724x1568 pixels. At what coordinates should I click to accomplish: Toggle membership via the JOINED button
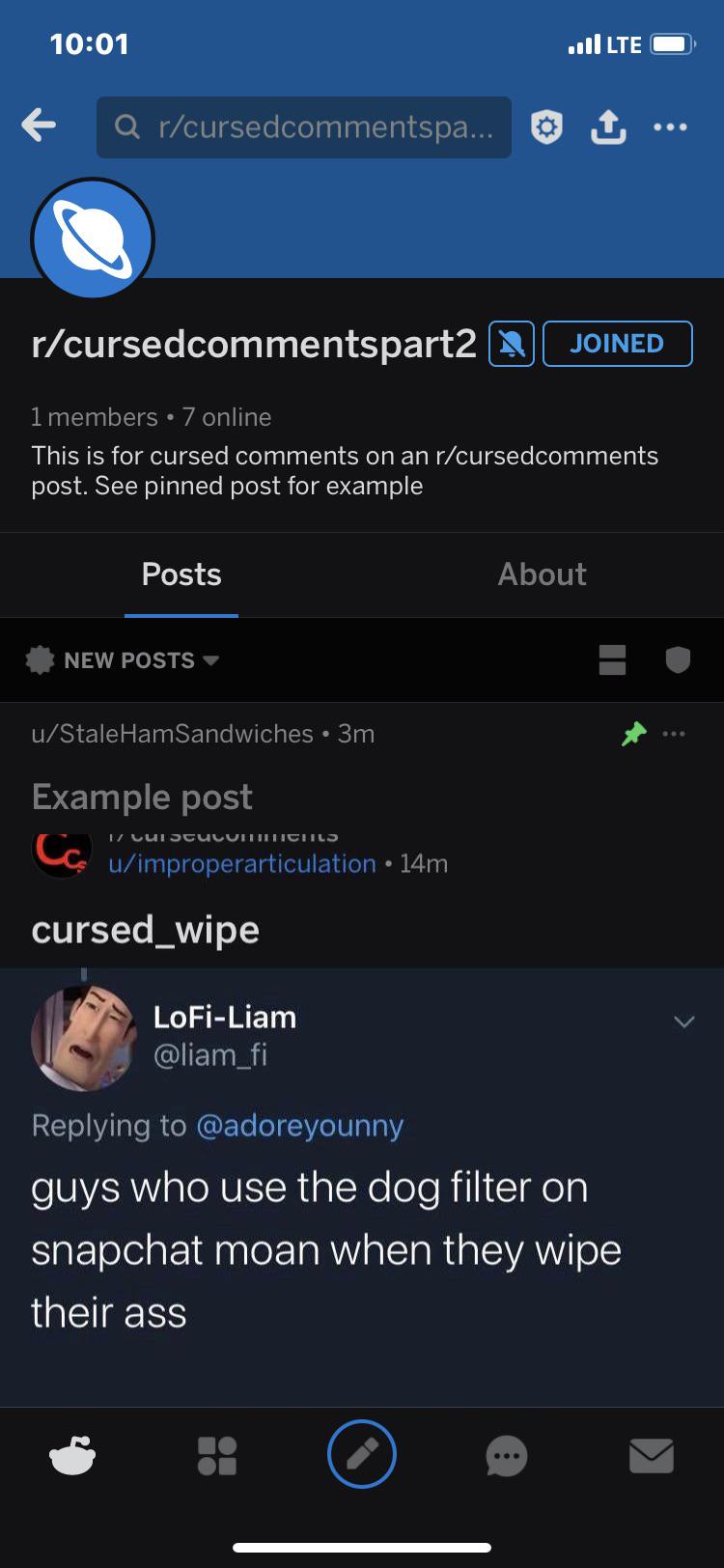point(618,343)
